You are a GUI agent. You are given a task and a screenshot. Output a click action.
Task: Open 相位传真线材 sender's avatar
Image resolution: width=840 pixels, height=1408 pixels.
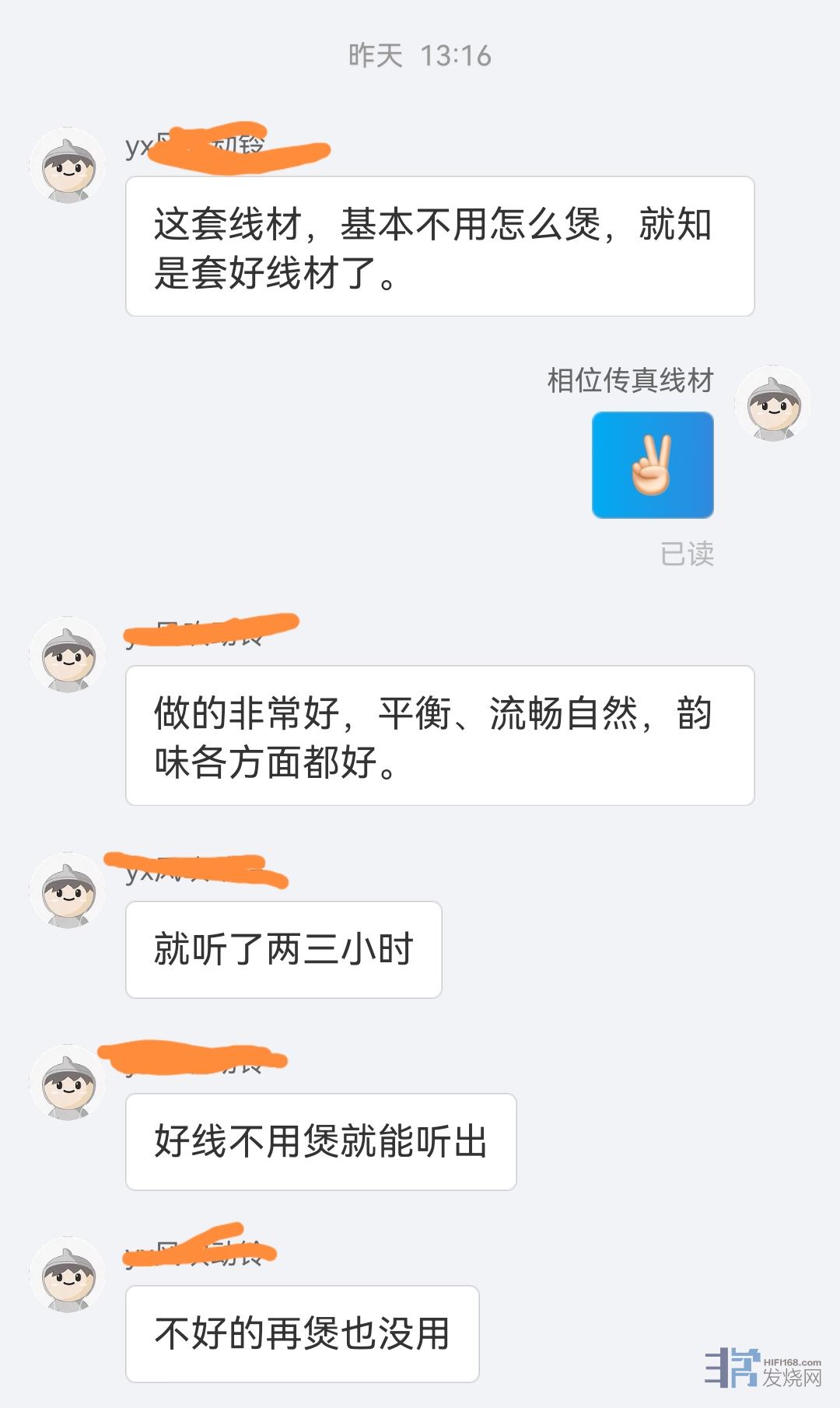point(772,405)
